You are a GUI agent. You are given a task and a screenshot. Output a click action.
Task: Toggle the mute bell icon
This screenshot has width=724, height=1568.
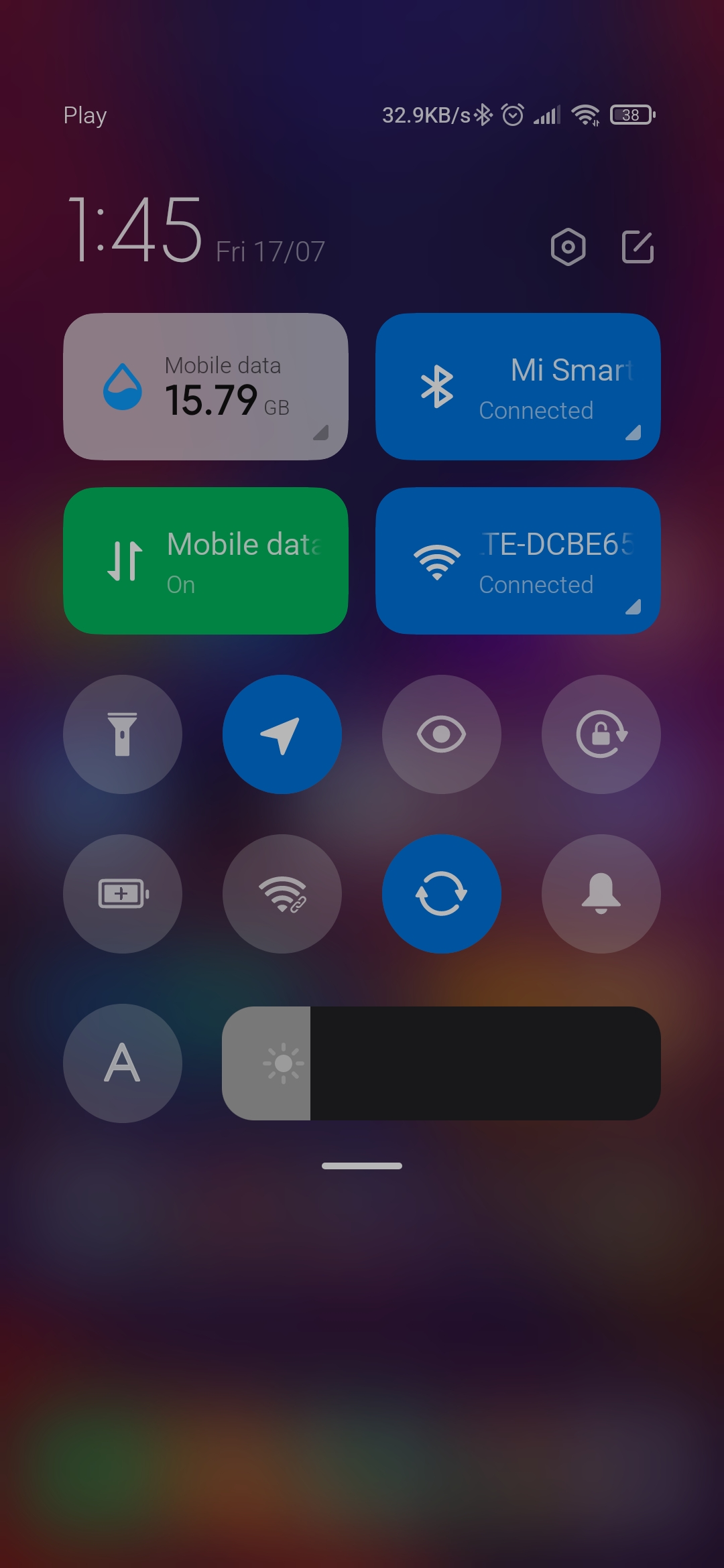coord(601,894)
